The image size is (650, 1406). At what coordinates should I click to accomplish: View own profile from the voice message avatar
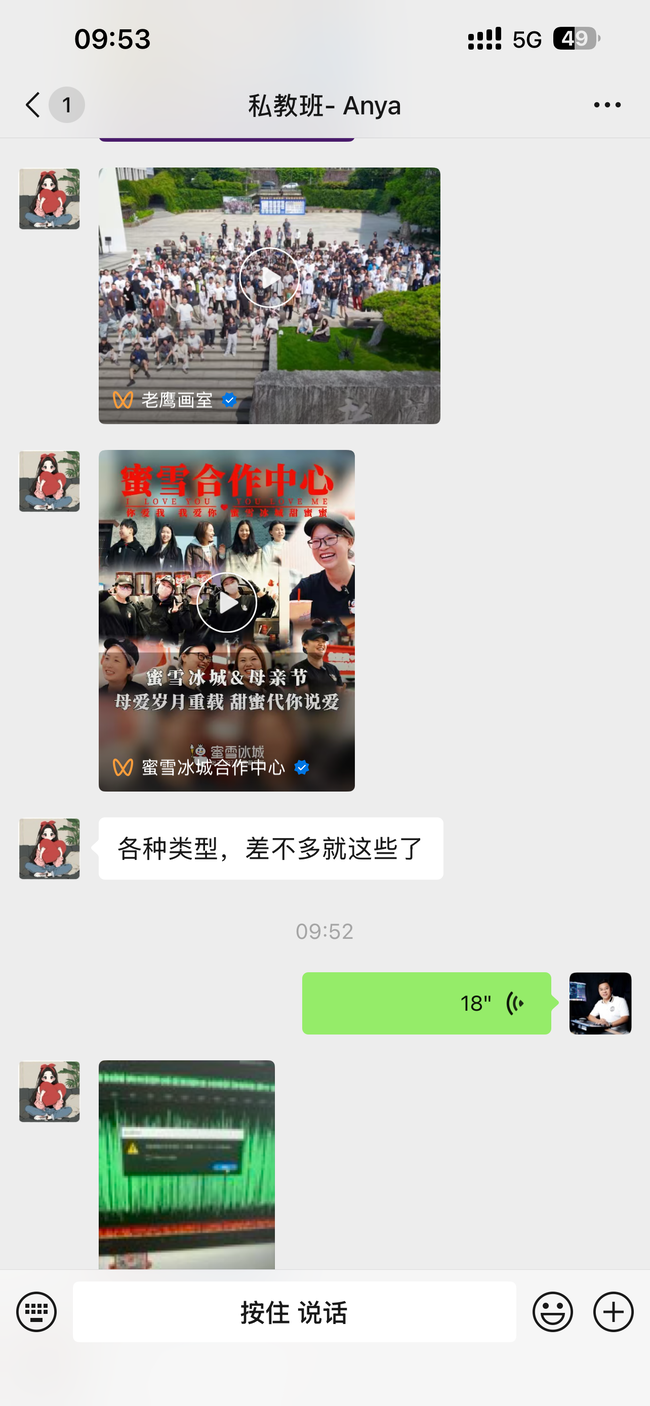[x=600, y=1003]
